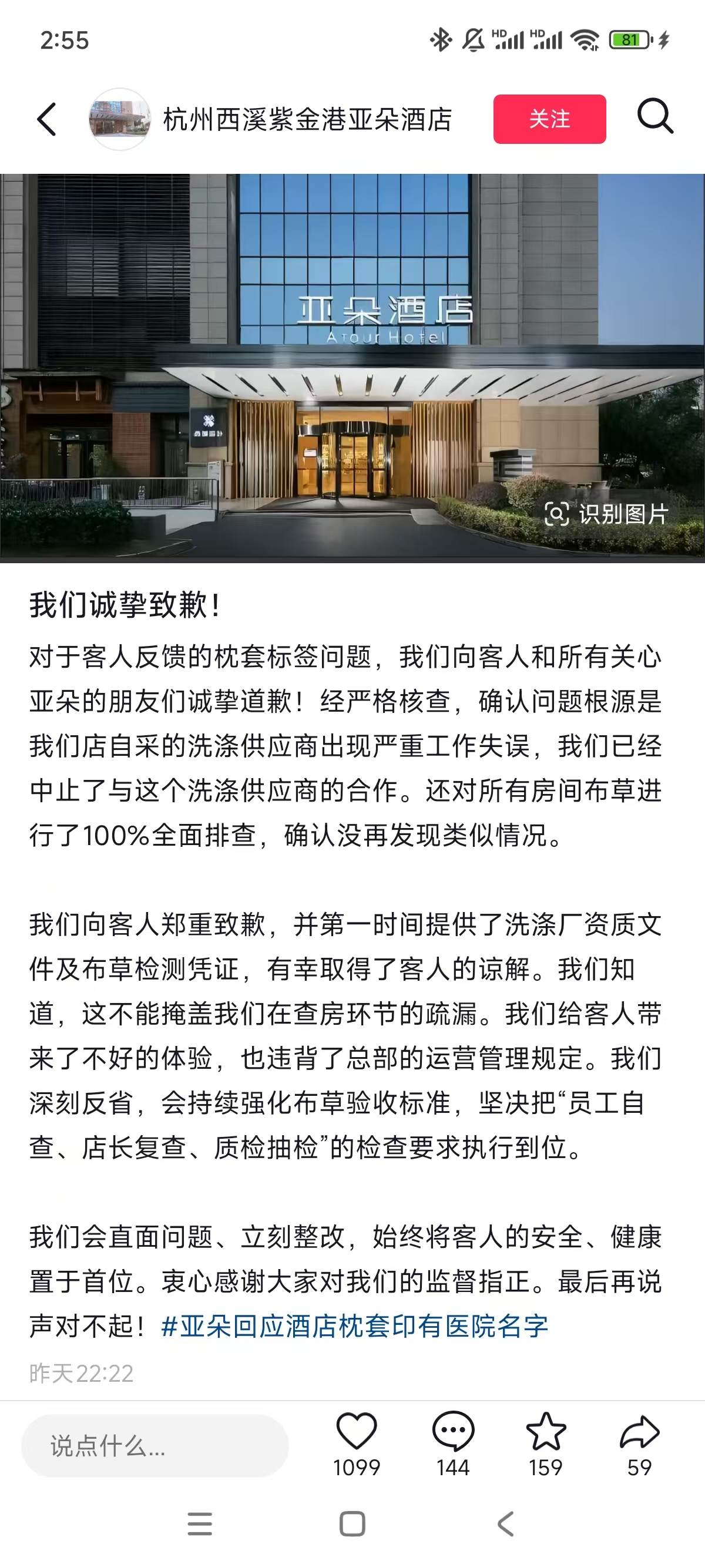Tap 识别图片 on the hotel photo
The image size is (705, 1568).
click(606, 514)
